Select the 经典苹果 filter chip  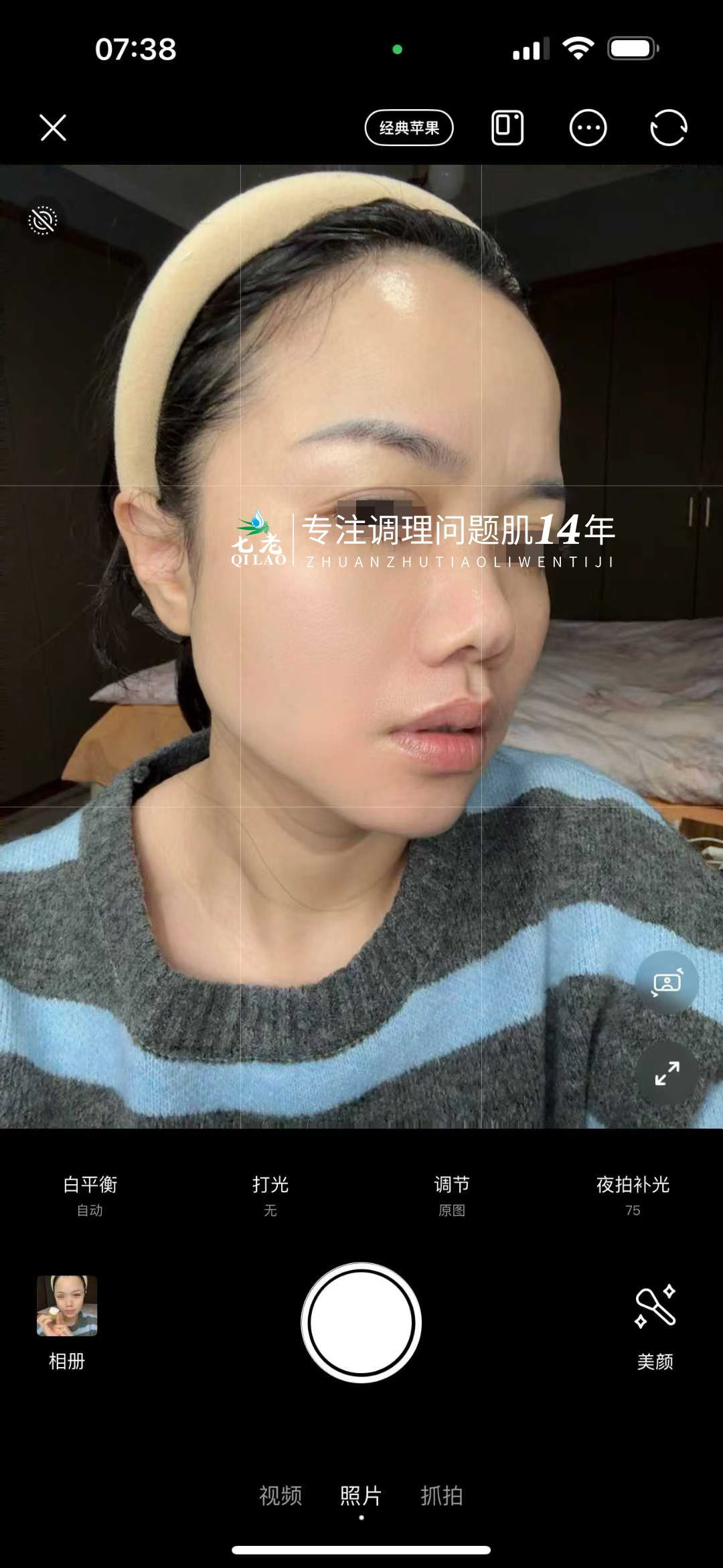[x=409, y=127]
